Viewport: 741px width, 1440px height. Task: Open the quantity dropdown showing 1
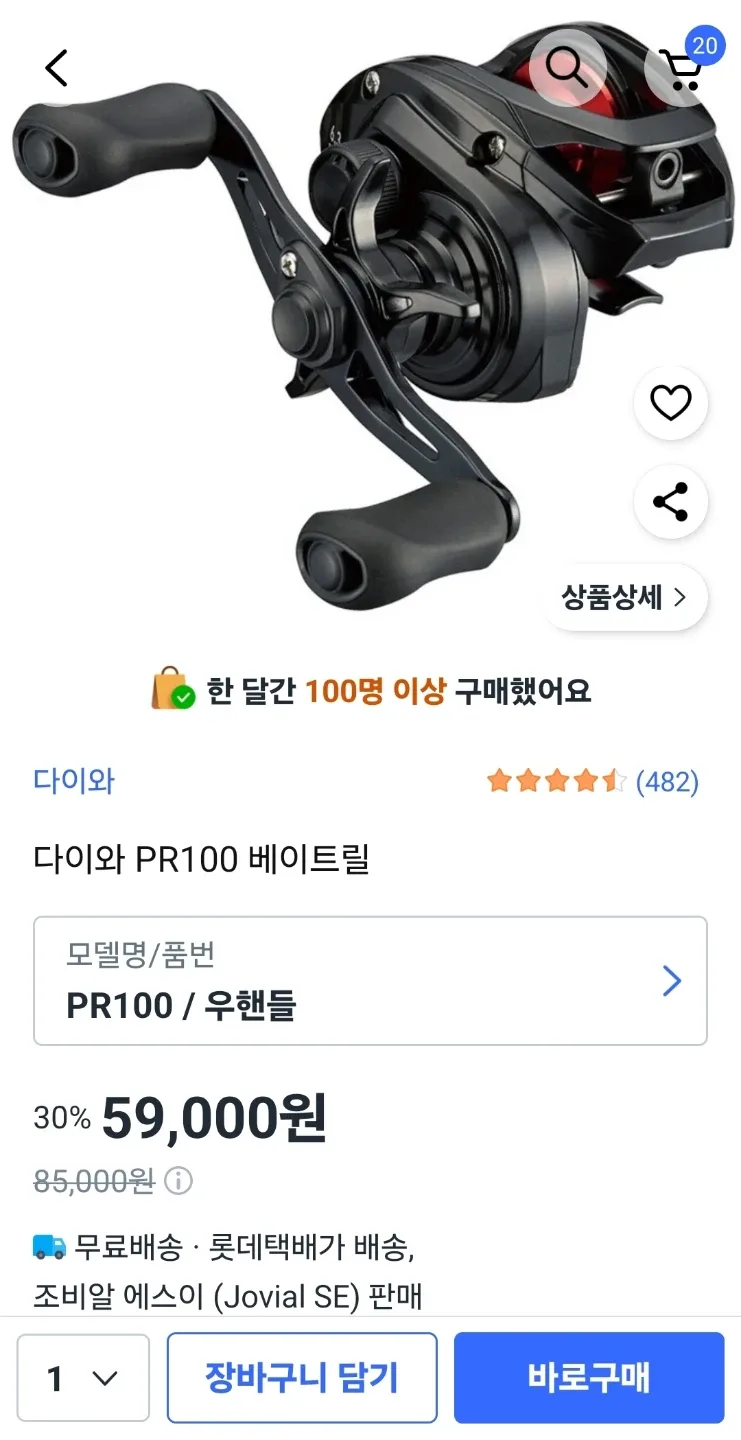click(x=83, y=1378)
